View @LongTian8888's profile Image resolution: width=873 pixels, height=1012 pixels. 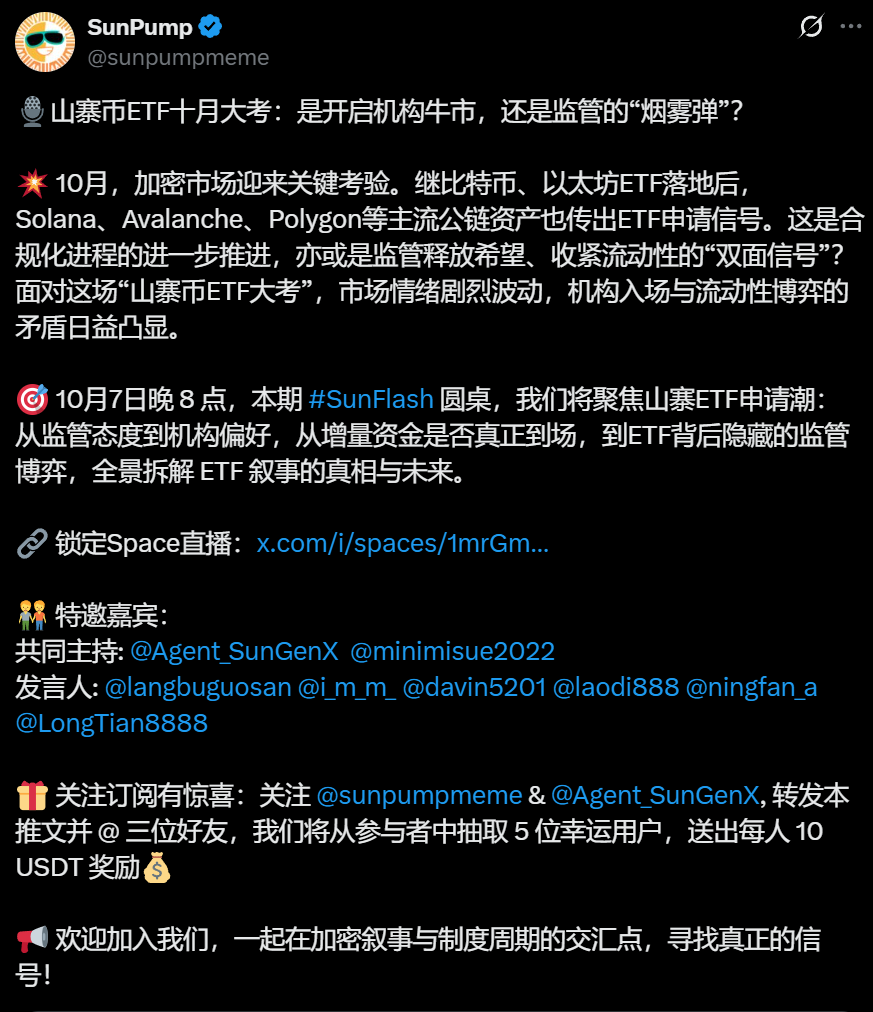(x=112, y=723)
